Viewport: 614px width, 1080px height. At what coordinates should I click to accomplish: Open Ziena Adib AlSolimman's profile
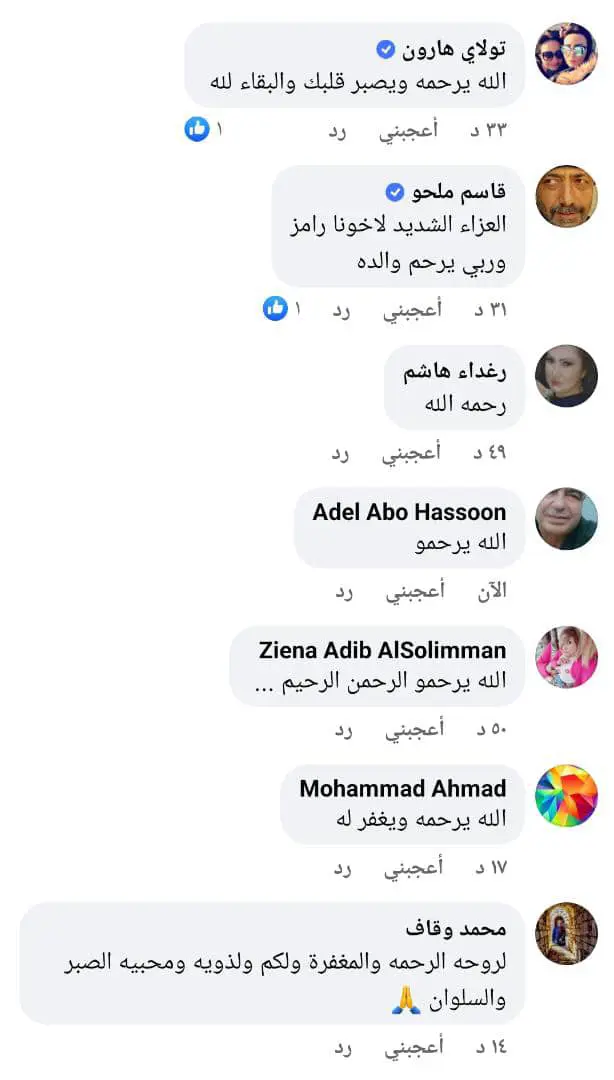click(382, 650)
